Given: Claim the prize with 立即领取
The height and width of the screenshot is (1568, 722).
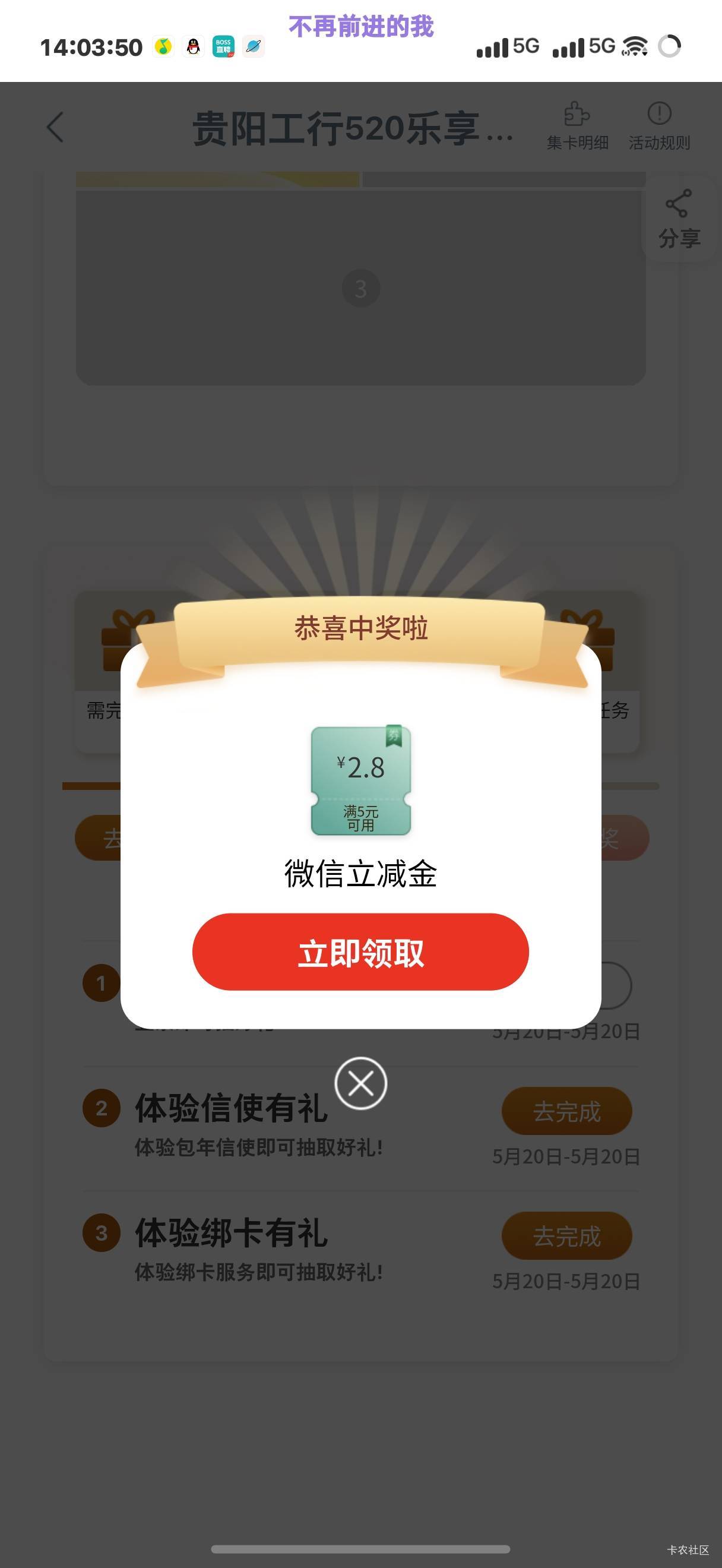Looking at the screenshot, I should coord(360,951).
